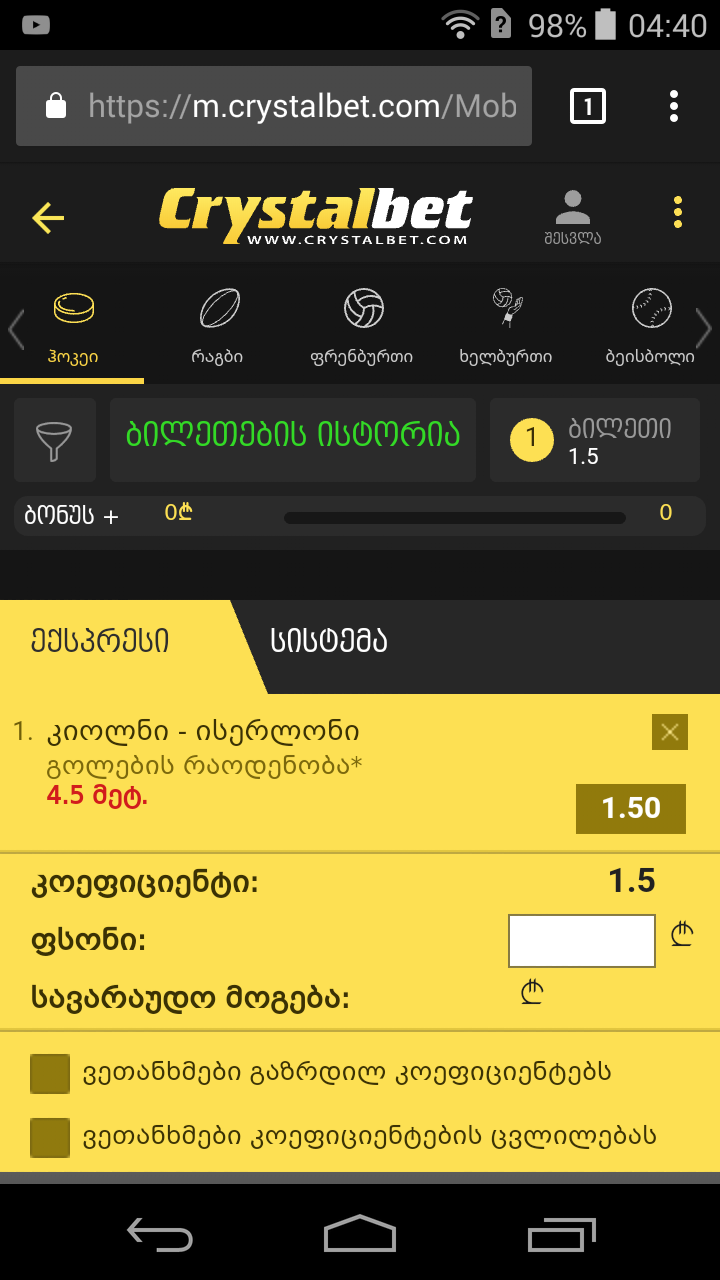Image resolution: width=720 pixels, height=1280 pixels.
Task: Select the ჰოკეი sport tab
Action: point(73,325)
